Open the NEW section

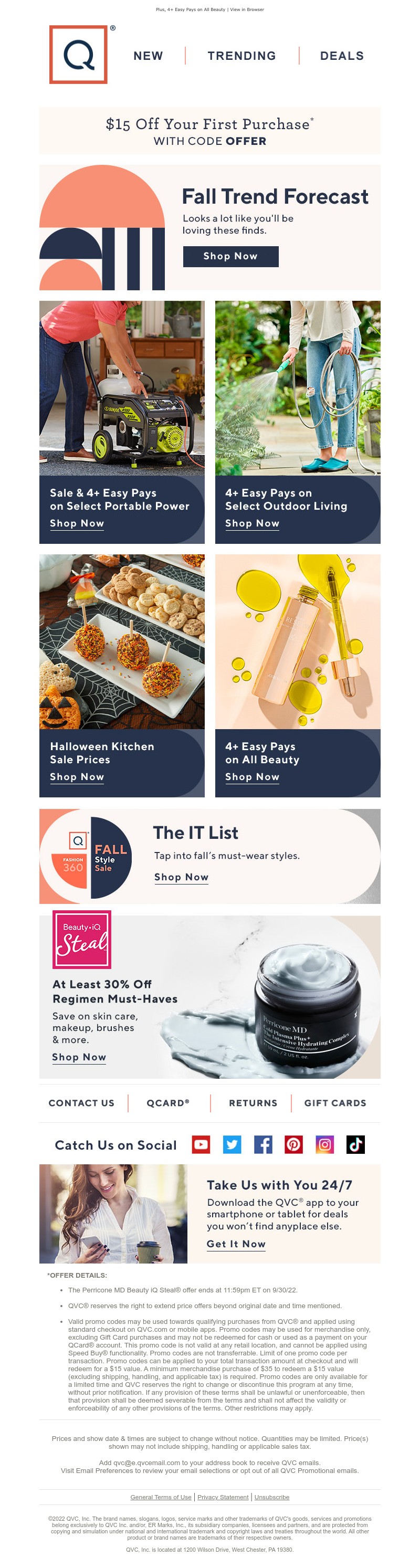coord(148,56)
